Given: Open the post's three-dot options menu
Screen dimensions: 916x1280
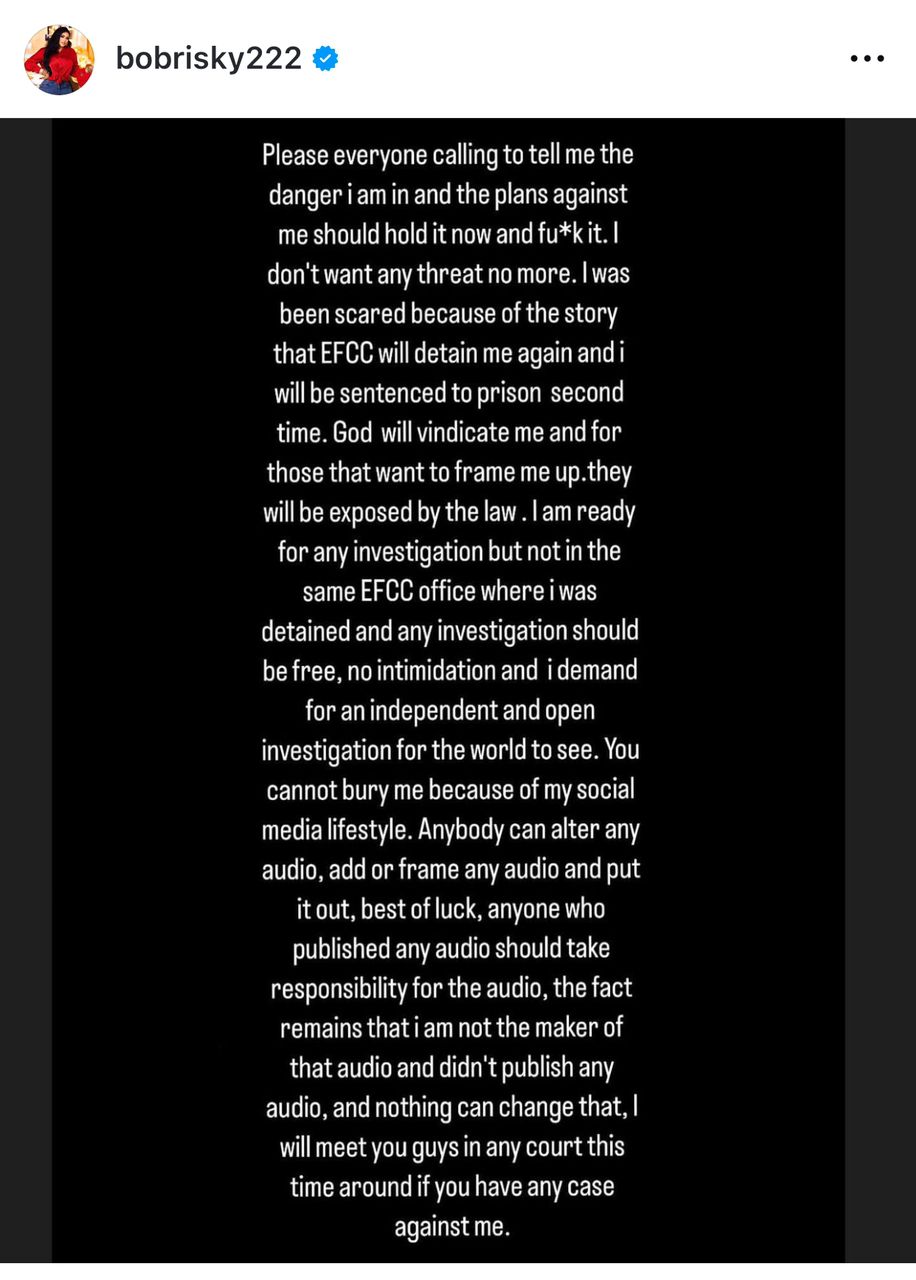Looking at the screenshot, I should point(866,60).
